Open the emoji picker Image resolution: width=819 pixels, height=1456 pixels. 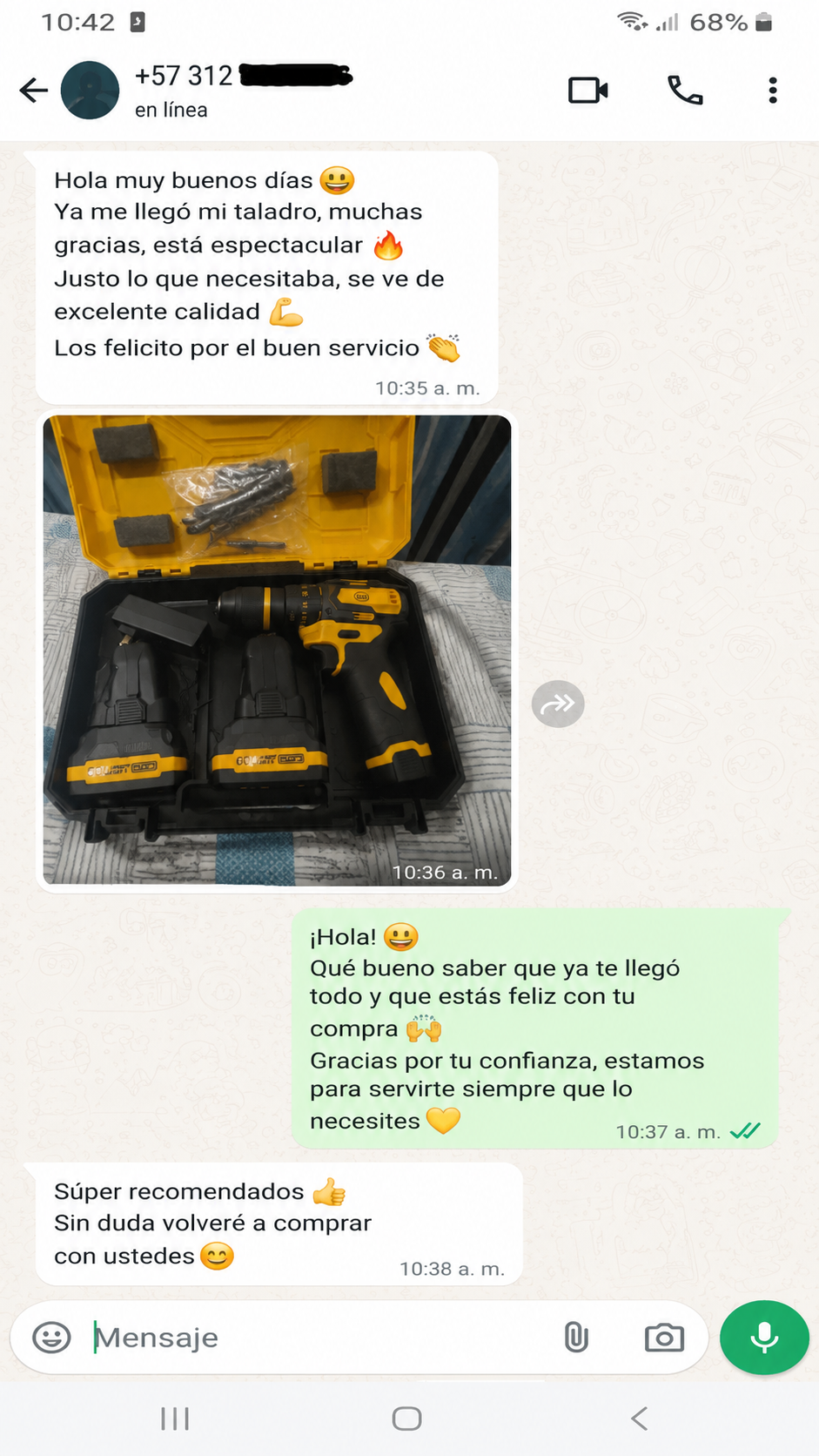click(x=51, y=1337)
